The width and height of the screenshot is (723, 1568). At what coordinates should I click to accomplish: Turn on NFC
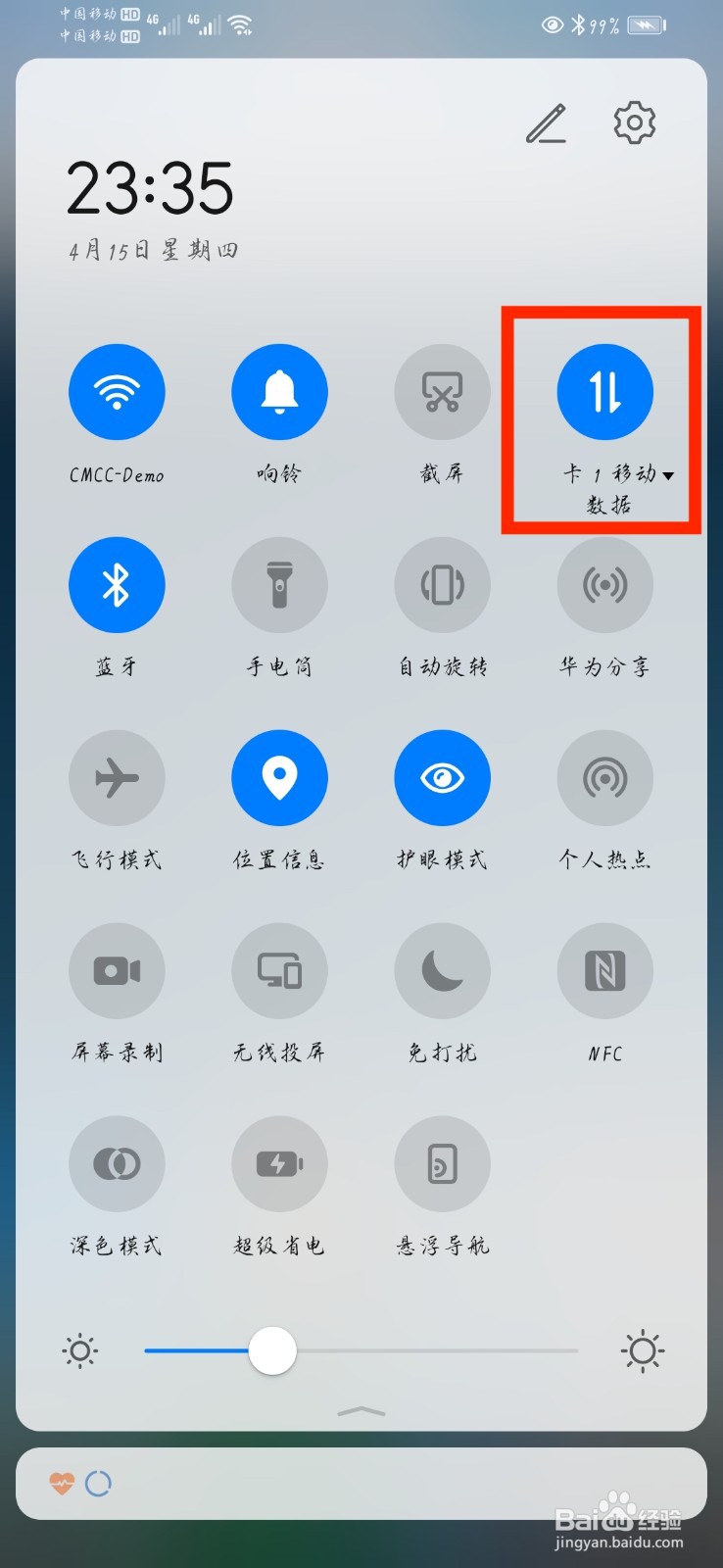[x=604, y=969]
